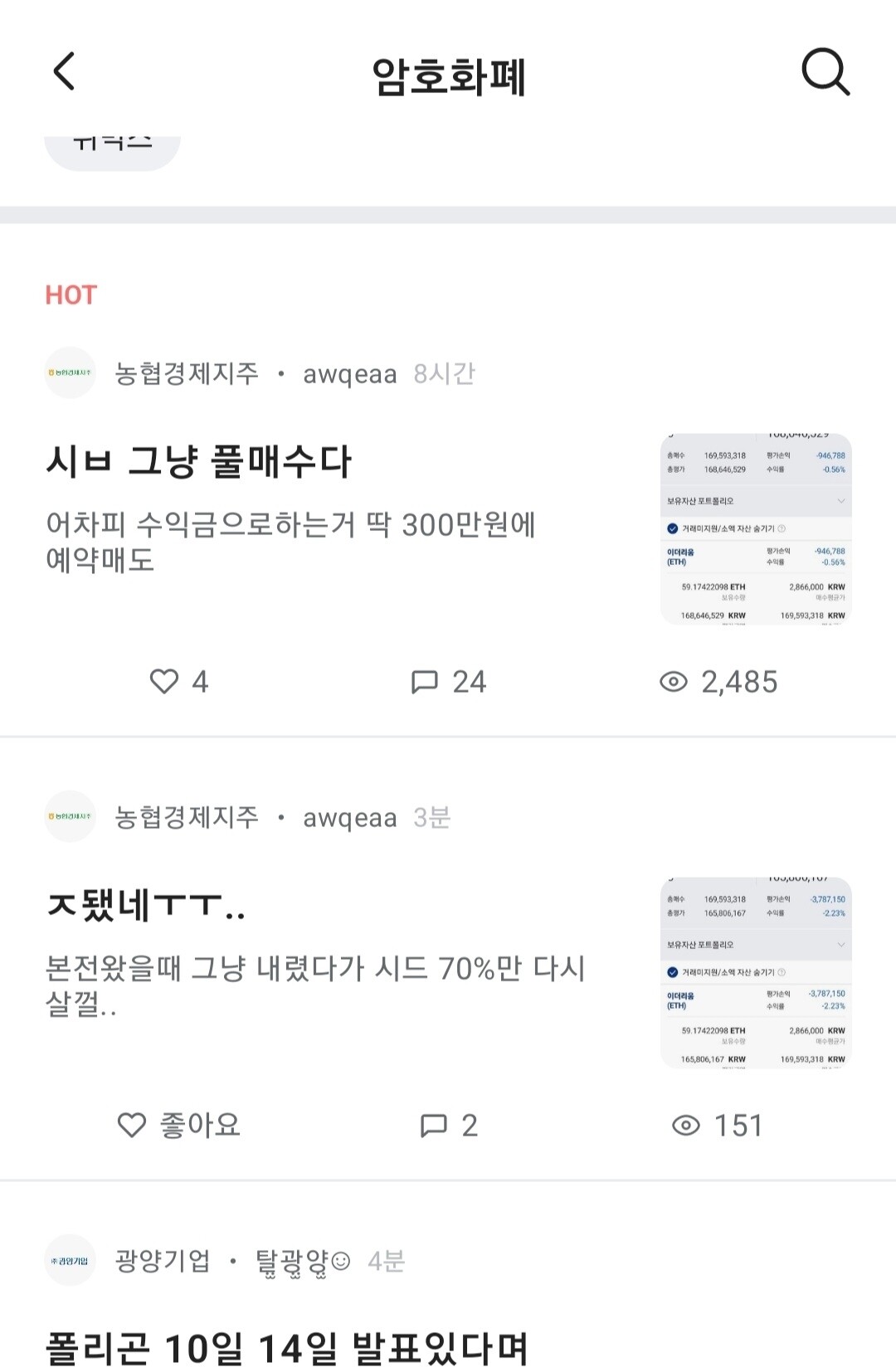Toggle the 좋아요 heart on the ㅈ됐네 post
The width and height of the screenshot is (896, 1372).
click(x=130, y=1126)
